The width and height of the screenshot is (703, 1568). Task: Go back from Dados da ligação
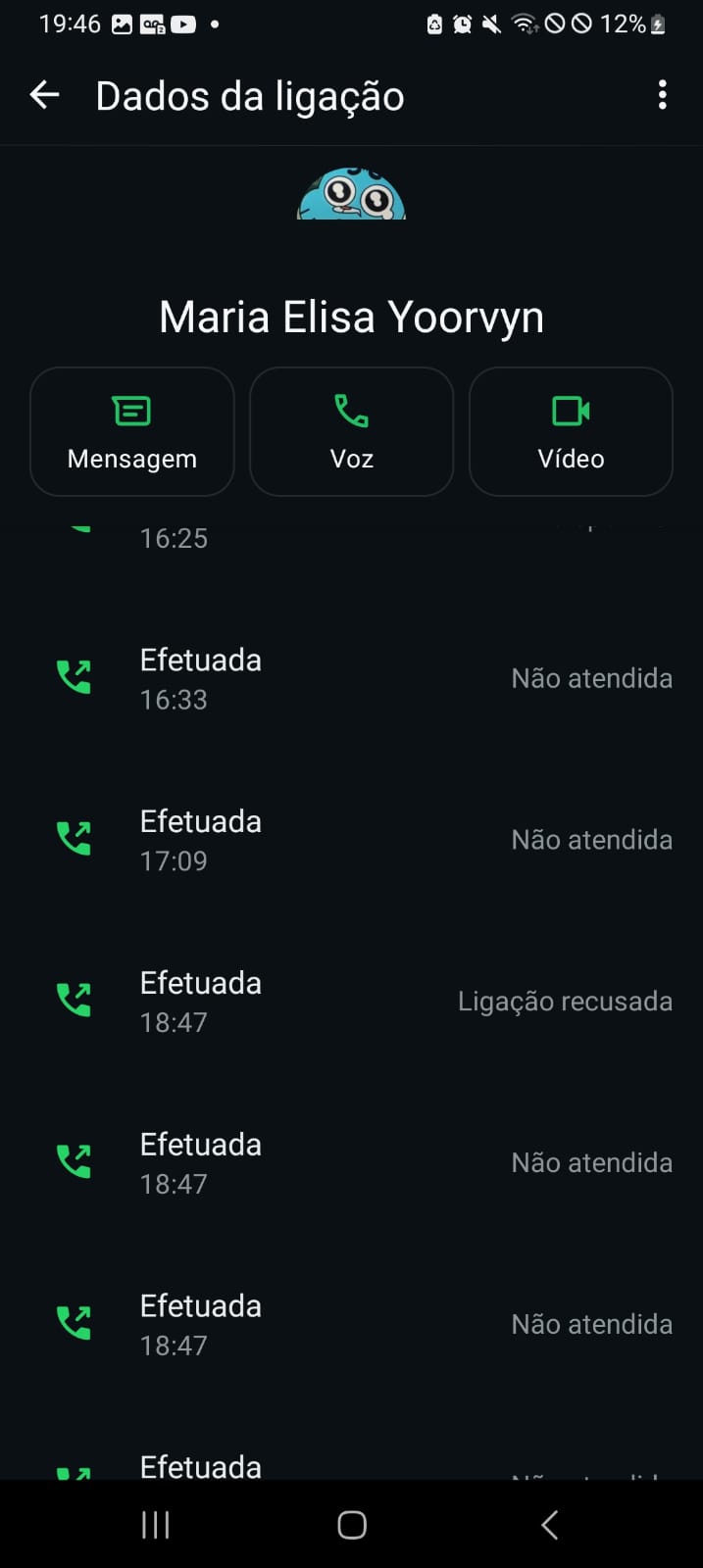(x=45, y=95)
